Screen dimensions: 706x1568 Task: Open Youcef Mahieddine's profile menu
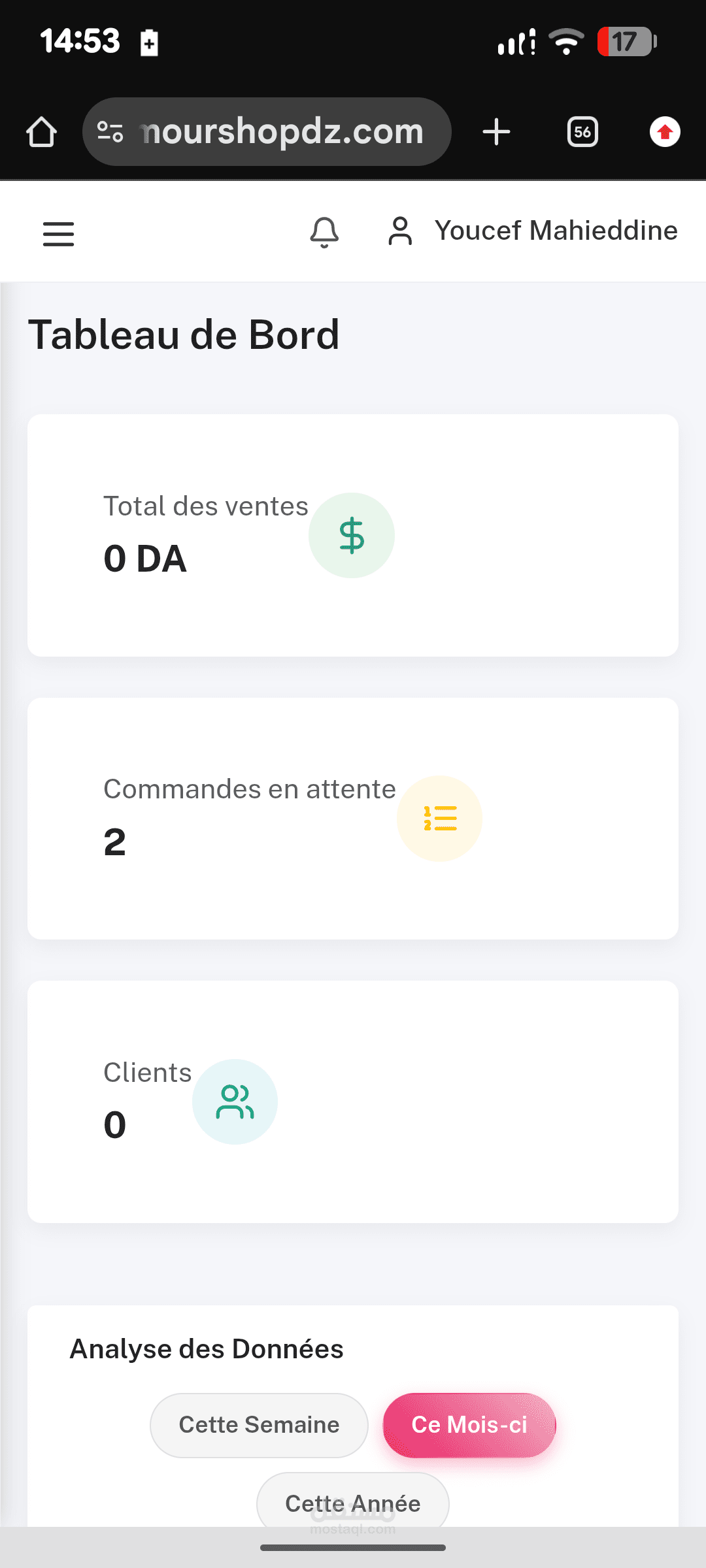click(533, 231)
